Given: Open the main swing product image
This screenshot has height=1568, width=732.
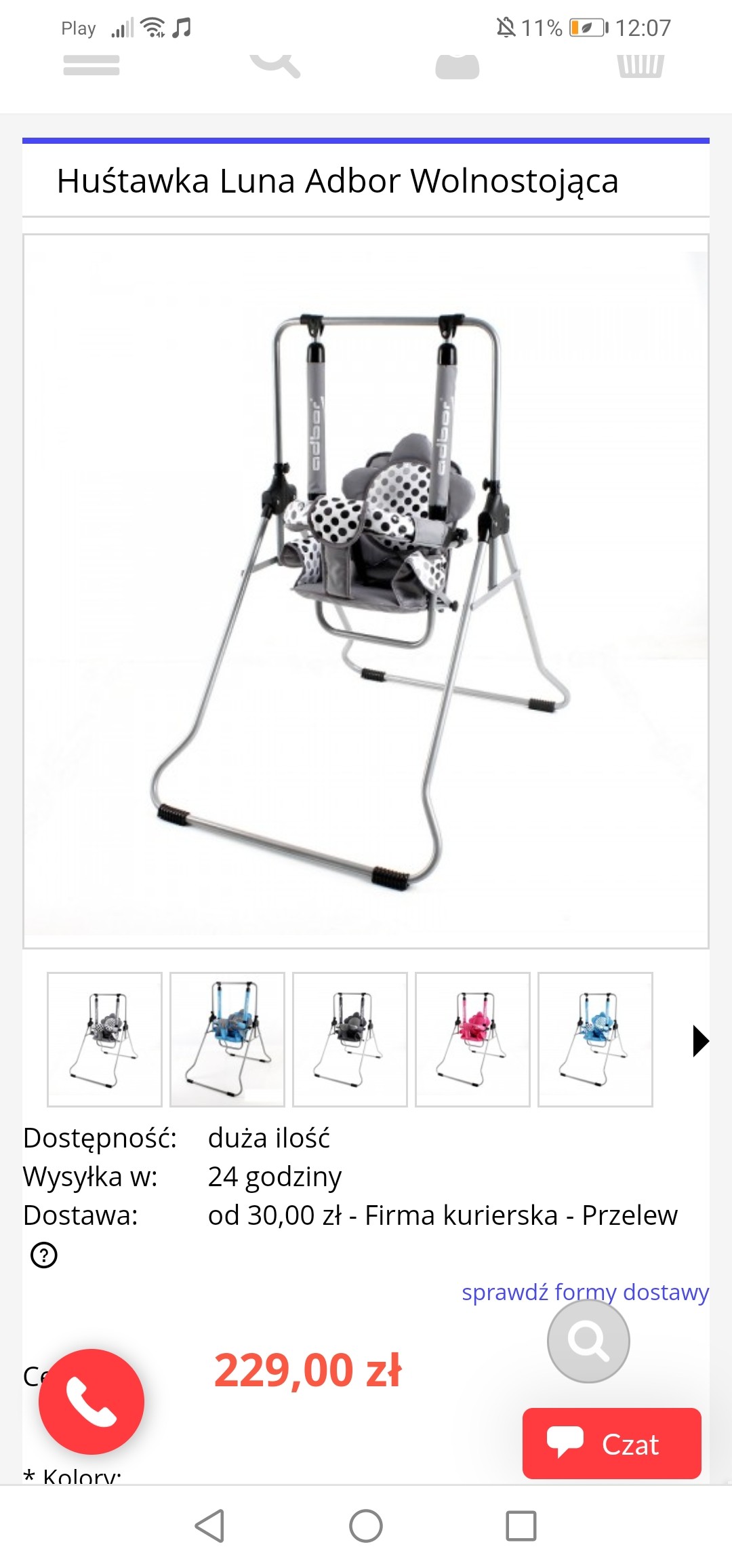Looking at the screenshot, I should [x=366, y=591].
